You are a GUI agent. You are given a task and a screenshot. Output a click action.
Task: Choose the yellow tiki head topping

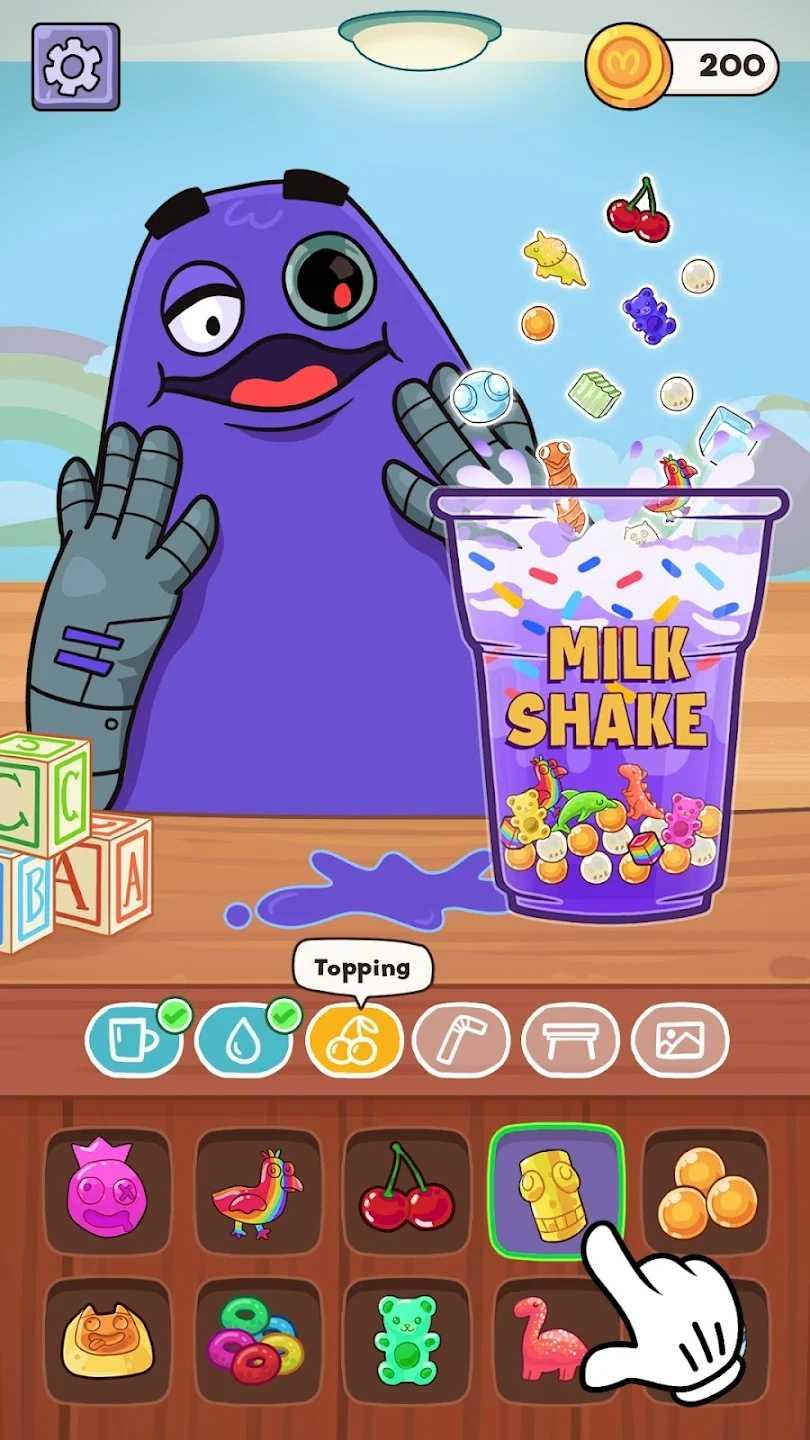click(x=556, y=1191)
